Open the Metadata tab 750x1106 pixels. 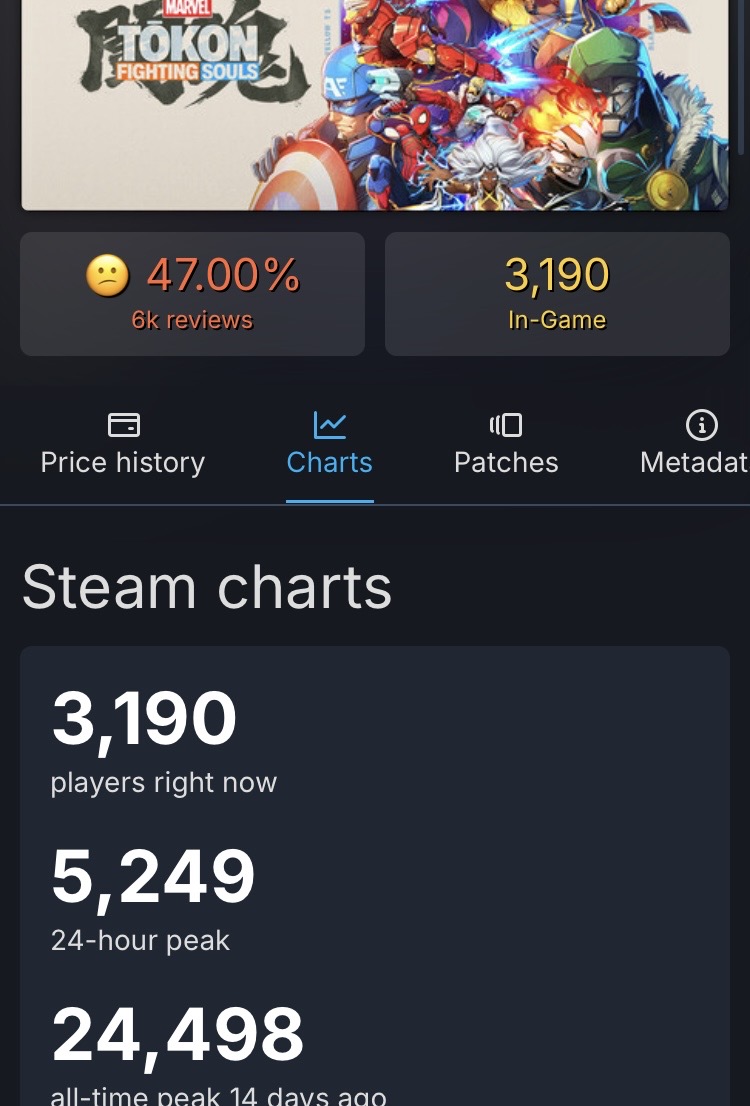pos(694,445)
